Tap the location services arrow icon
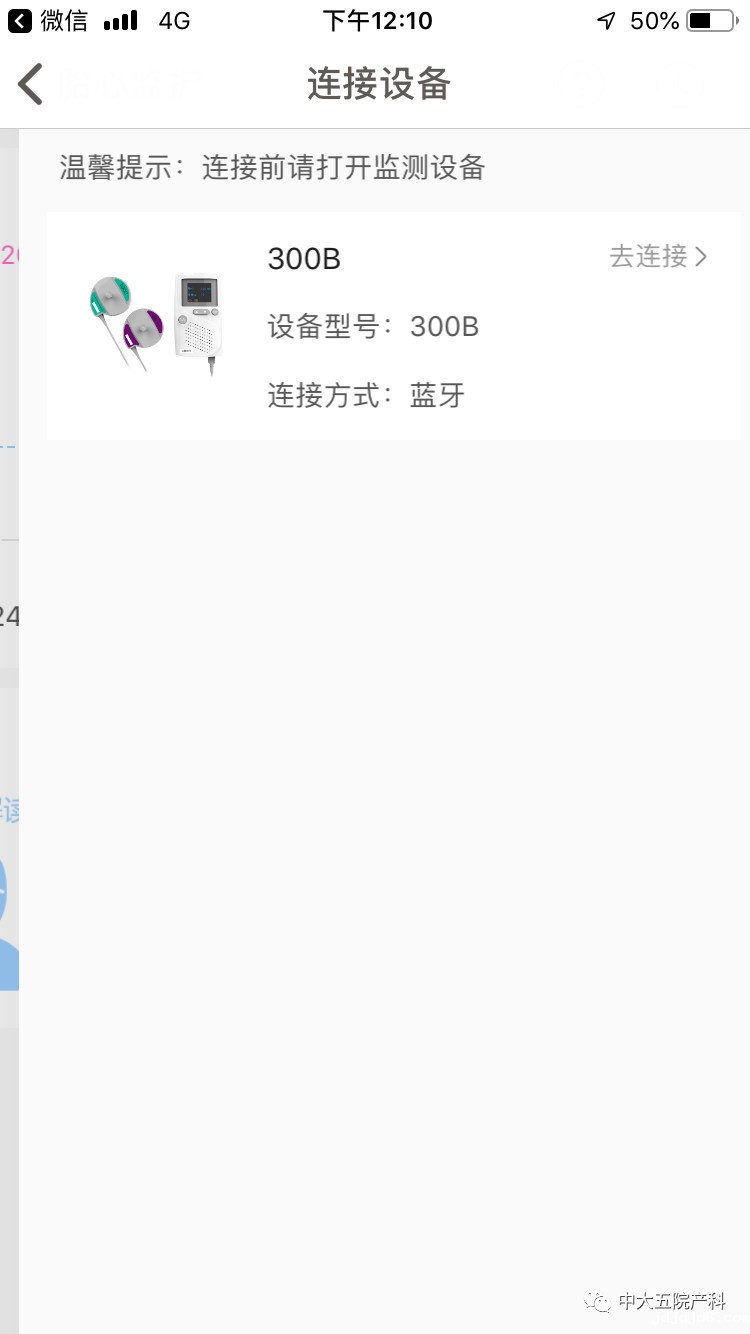The image size is (750, 1334). (x=608, y=18)
